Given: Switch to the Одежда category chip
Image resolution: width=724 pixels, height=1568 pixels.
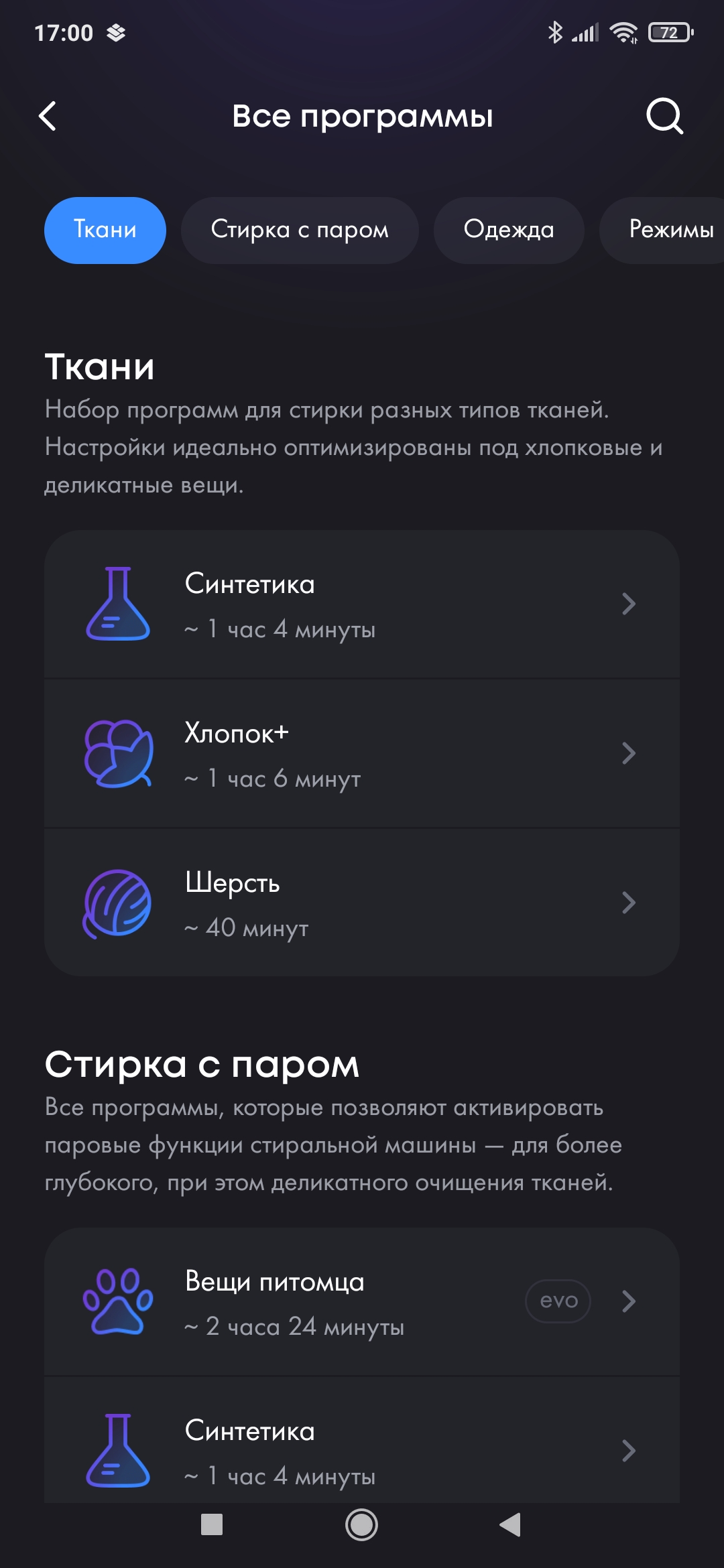Looking at the screenshot, I should tap(509, 230).
